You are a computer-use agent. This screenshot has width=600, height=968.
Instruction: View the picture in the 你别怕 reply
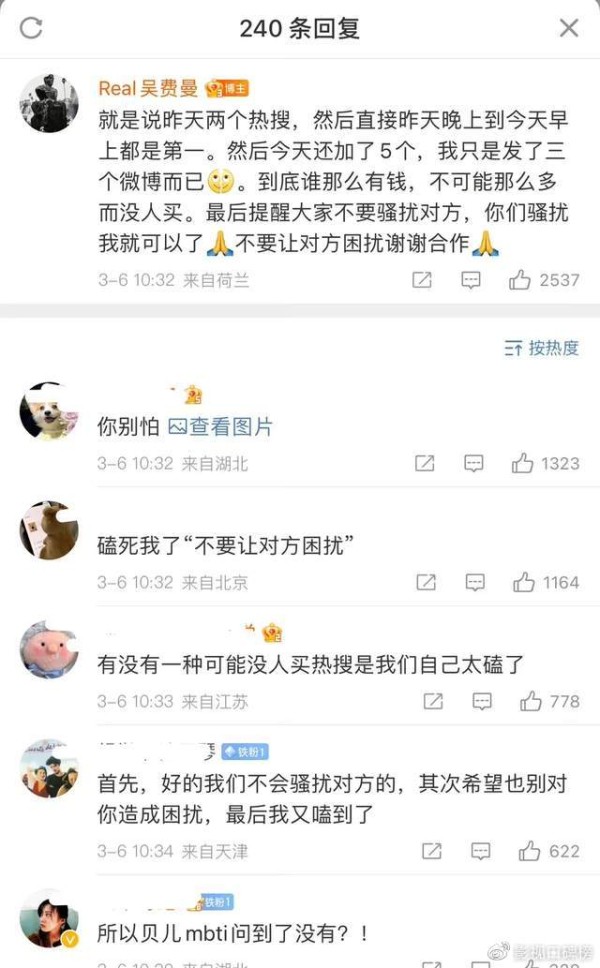(x=220, y=427)
